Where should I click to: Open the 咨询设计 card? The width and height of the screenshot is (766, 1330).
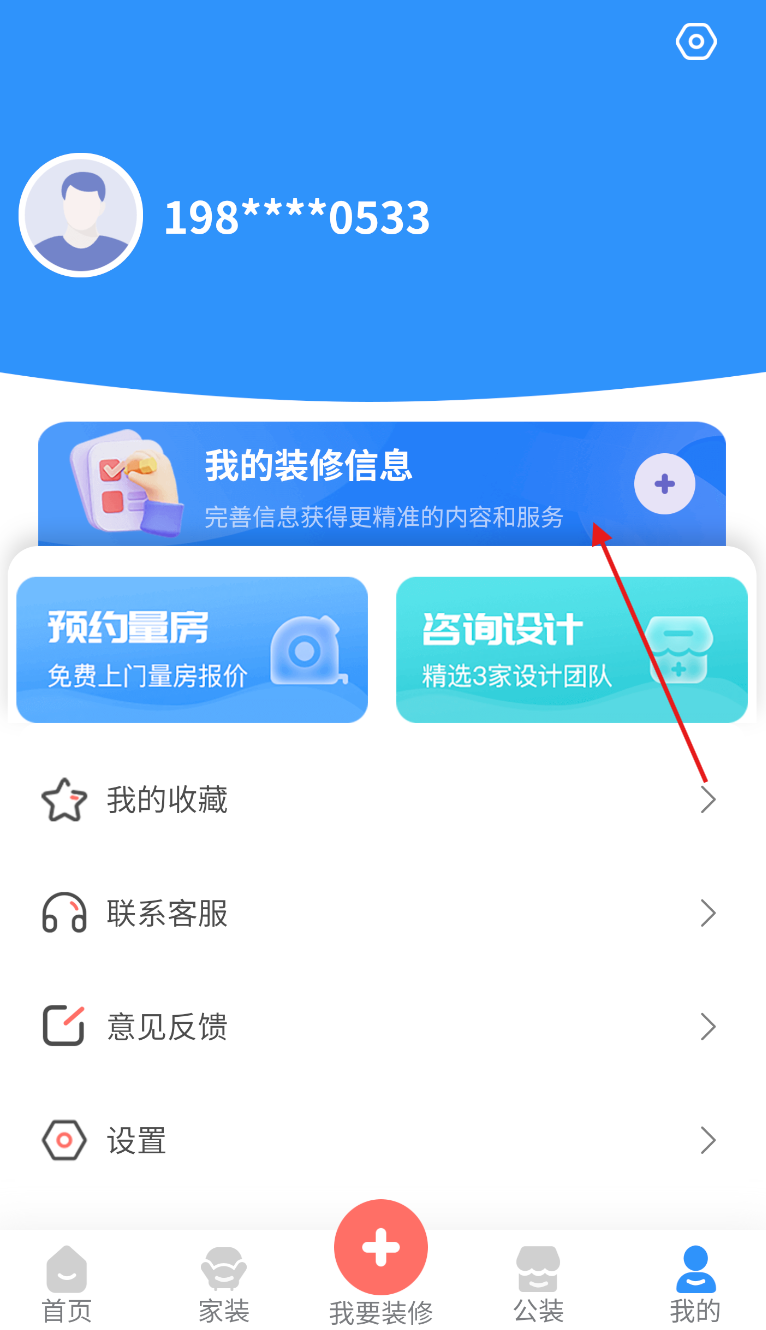point(571,649)
